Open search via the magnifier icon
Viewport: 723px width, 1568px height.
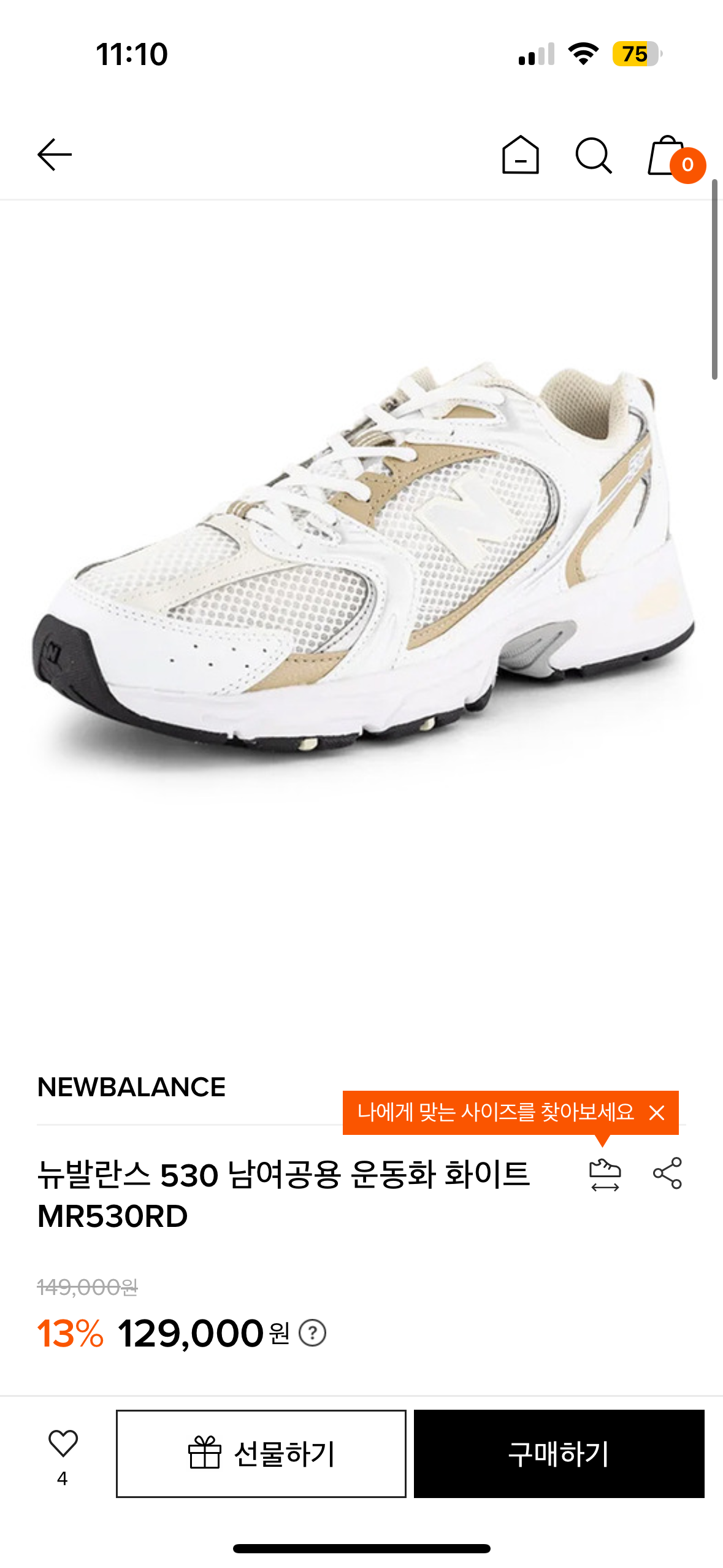(x=593, y=156)
